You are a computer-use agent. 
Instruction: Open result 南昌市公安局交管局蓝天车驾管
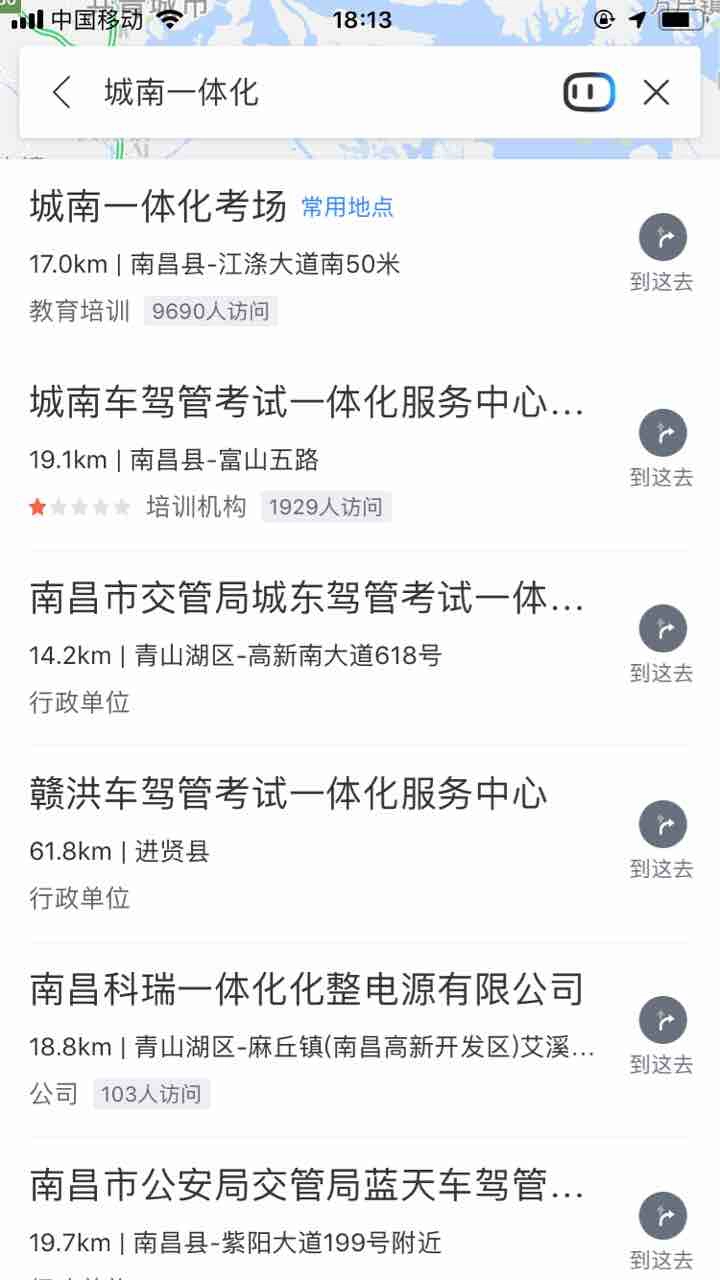coord(320,1210)
